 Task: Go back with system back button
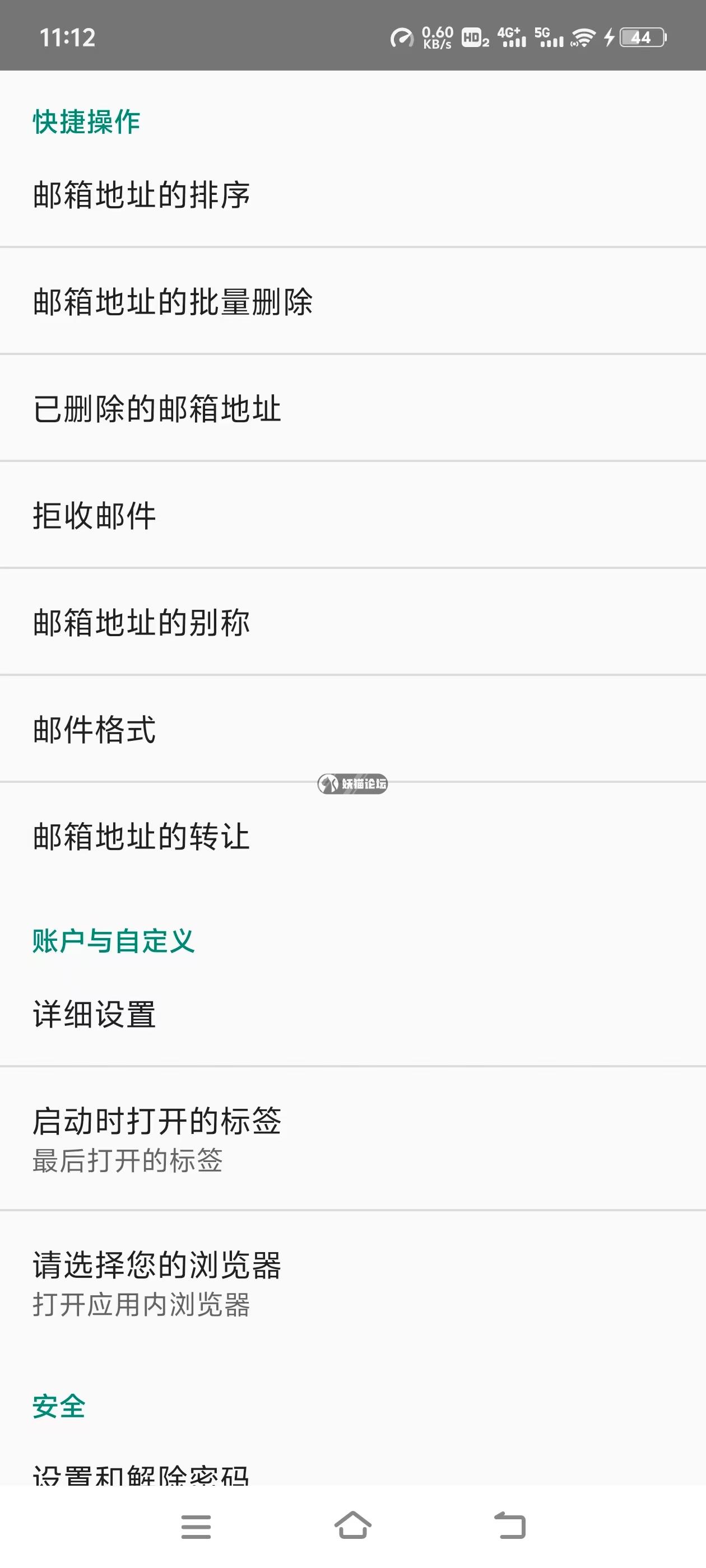509,1527
